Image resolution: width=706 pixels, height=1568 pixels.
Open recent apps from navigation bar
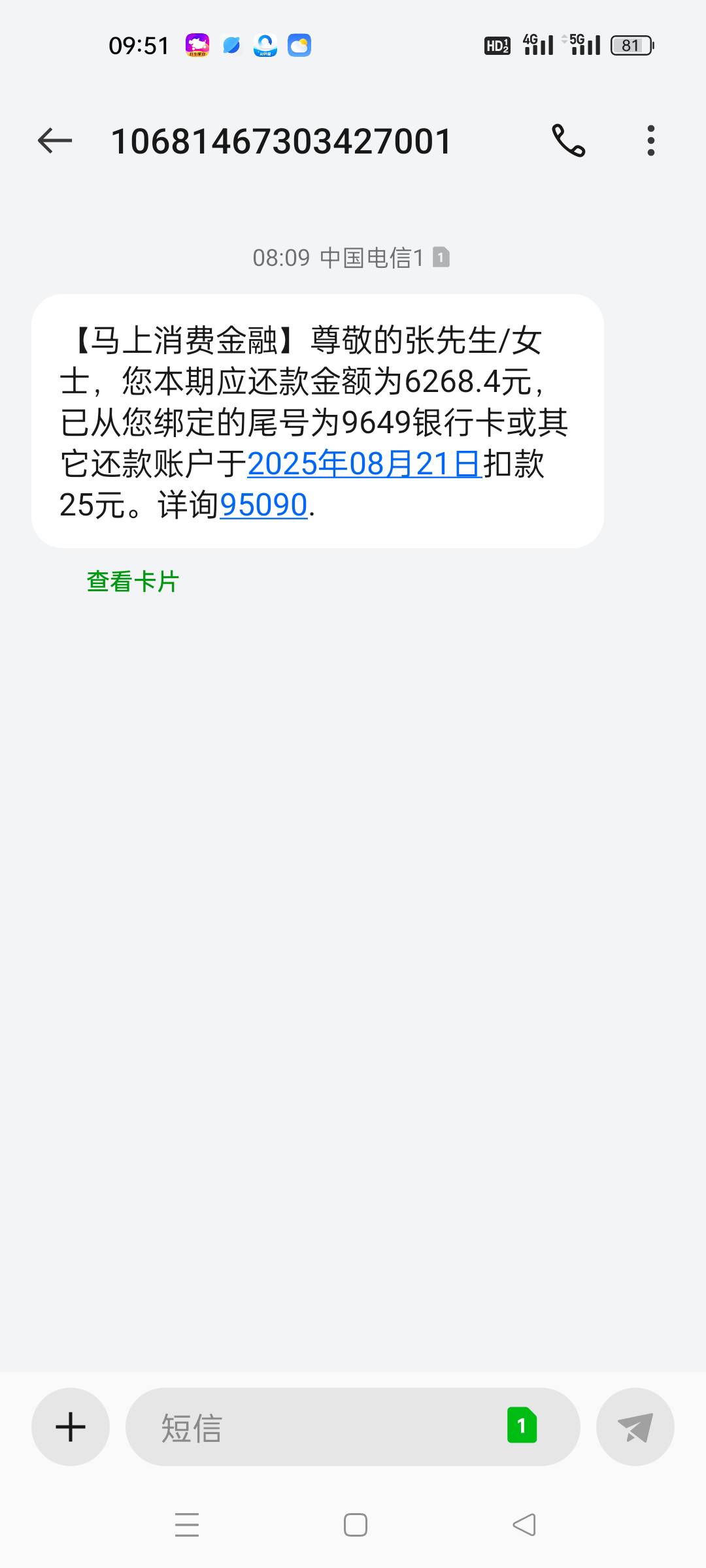click(x=187, y=1525)
